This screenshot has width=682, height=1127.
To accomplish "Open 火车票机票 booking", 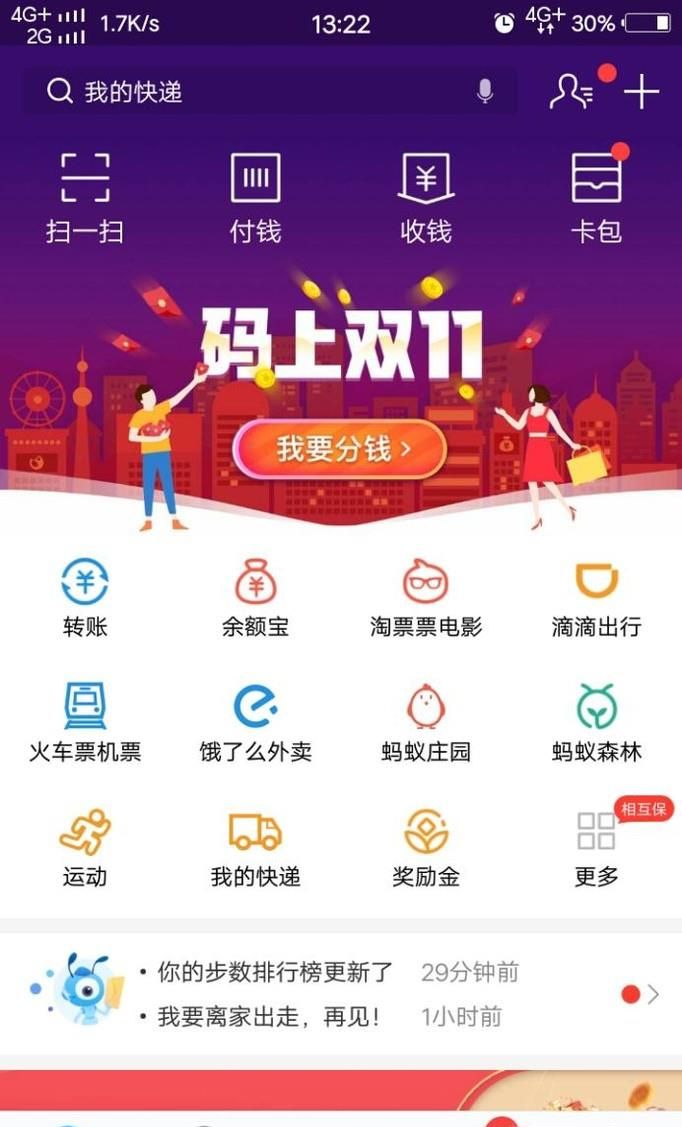I will 85,723.
